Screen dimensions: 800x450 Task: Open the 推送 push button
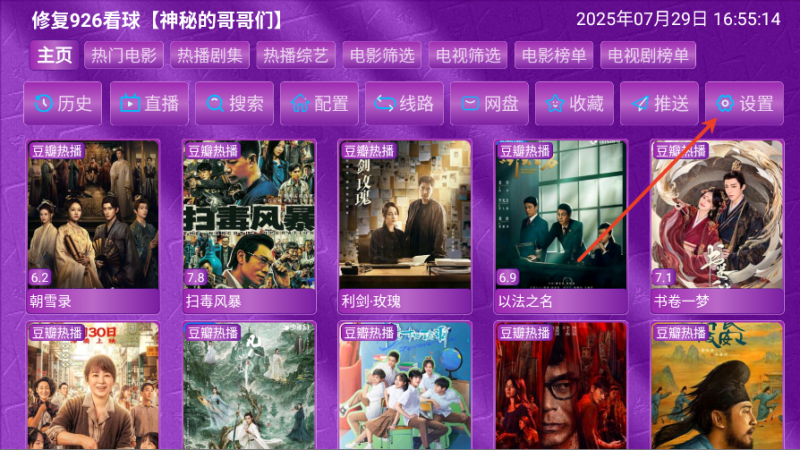(660, 103)
